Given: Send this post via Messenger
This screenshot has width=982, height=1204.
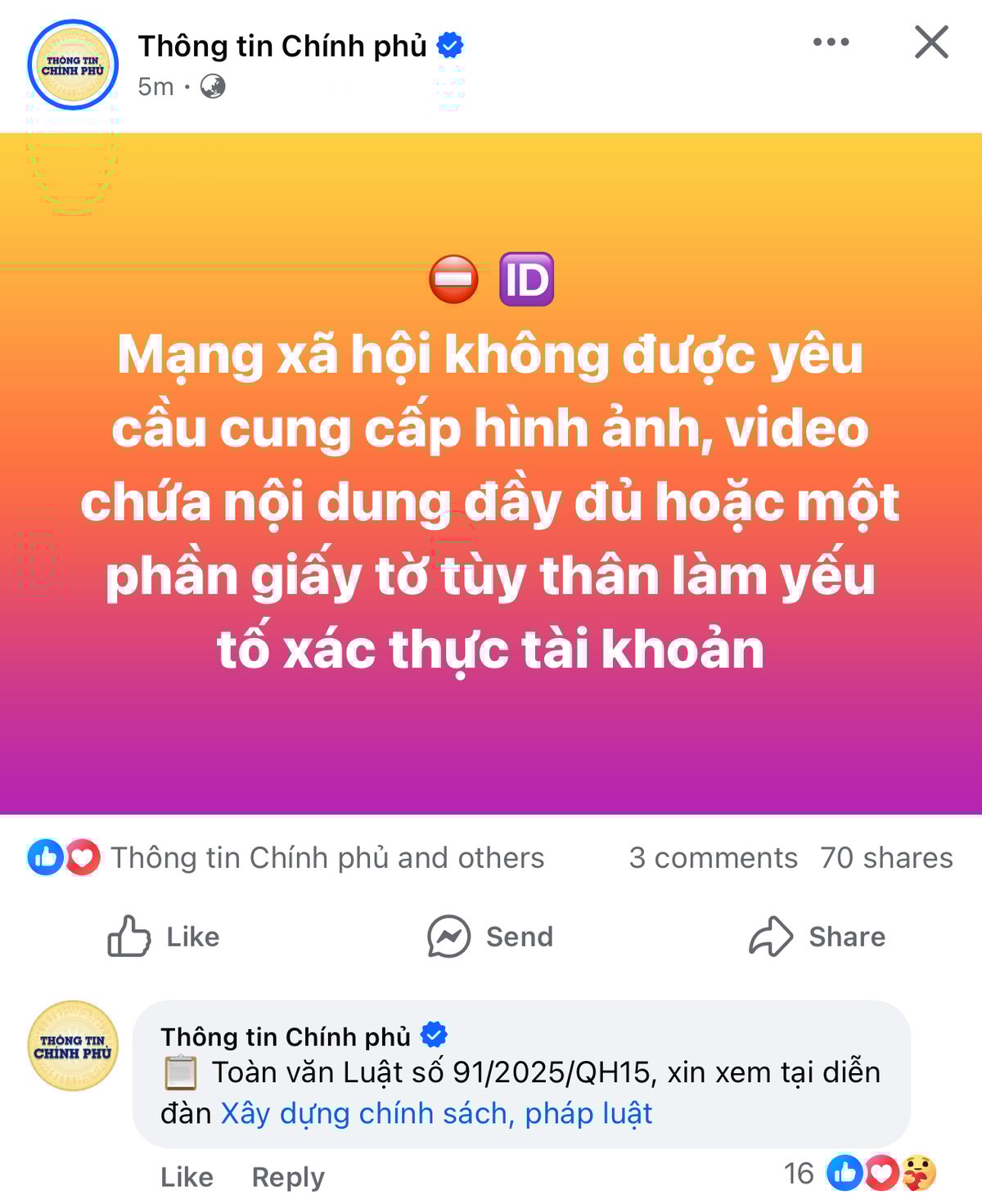Looking at the screenshot, I should (x=490, y=937).
